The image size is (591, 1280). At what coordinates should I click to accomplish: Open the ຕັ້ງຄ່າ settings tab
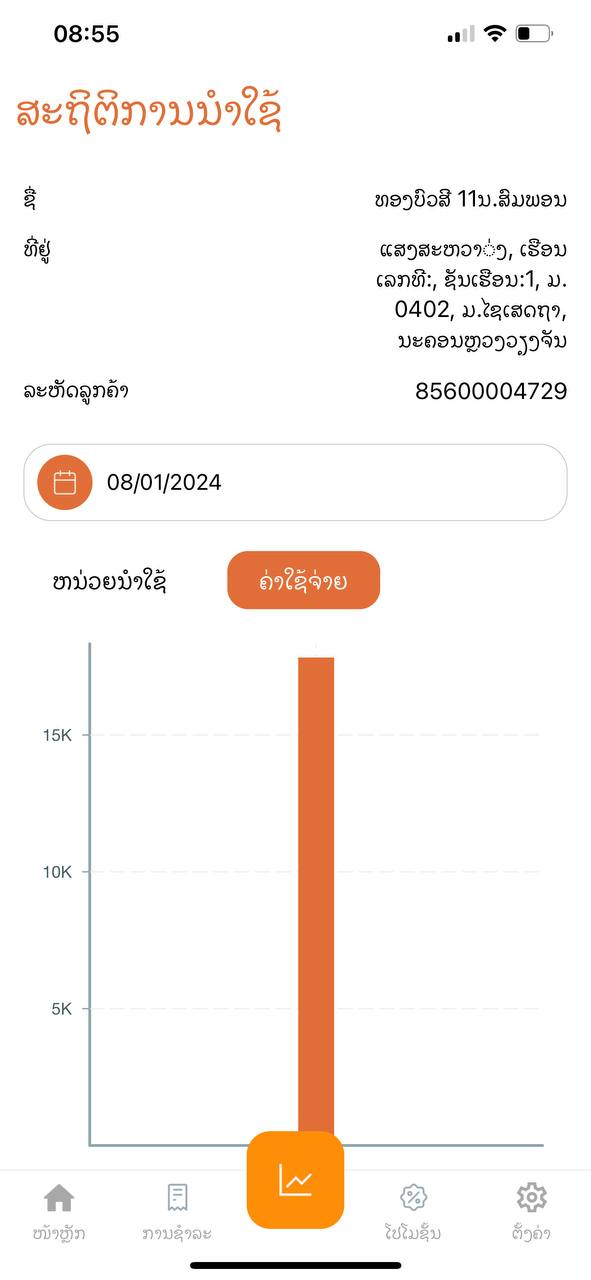tap(531, 1212)
